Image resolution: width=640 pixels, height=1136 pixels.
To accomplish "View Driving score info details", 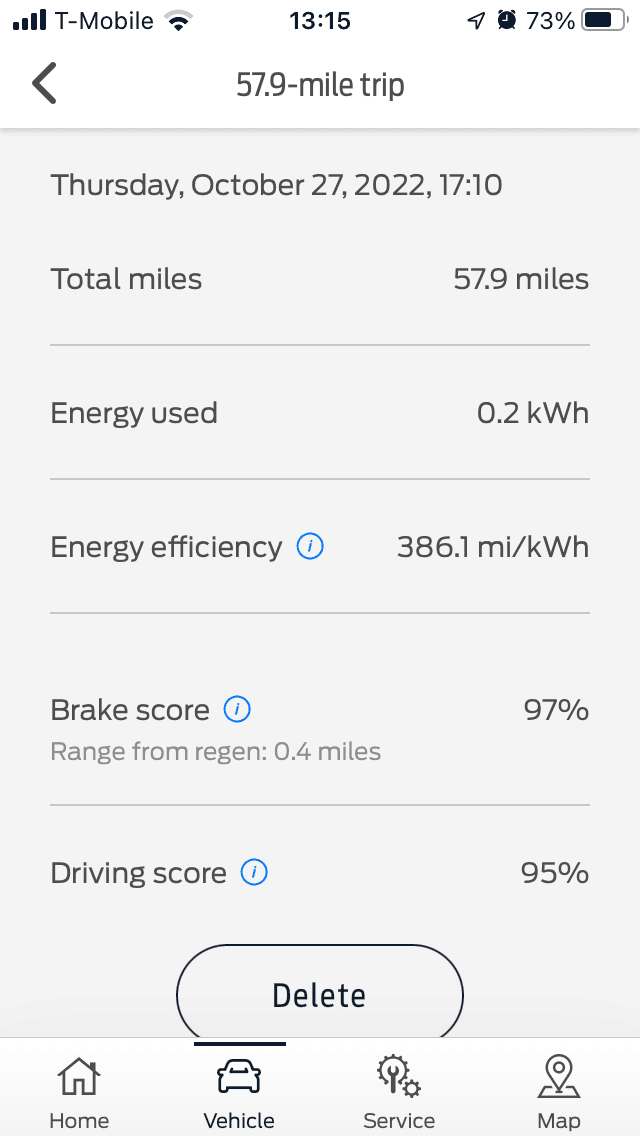I will click(254, 873).
